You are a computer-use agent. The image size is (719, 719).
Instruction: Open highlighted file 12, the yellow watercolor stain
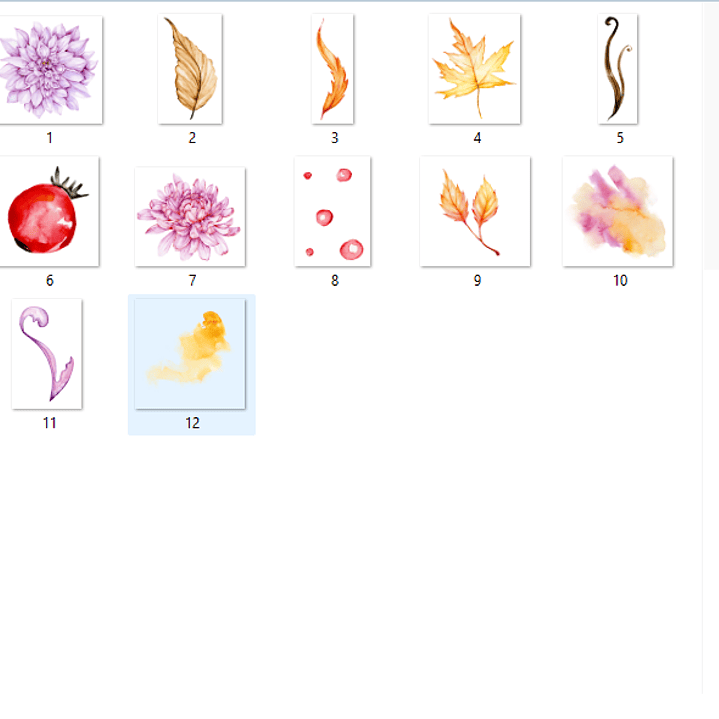tap(191, 353)
